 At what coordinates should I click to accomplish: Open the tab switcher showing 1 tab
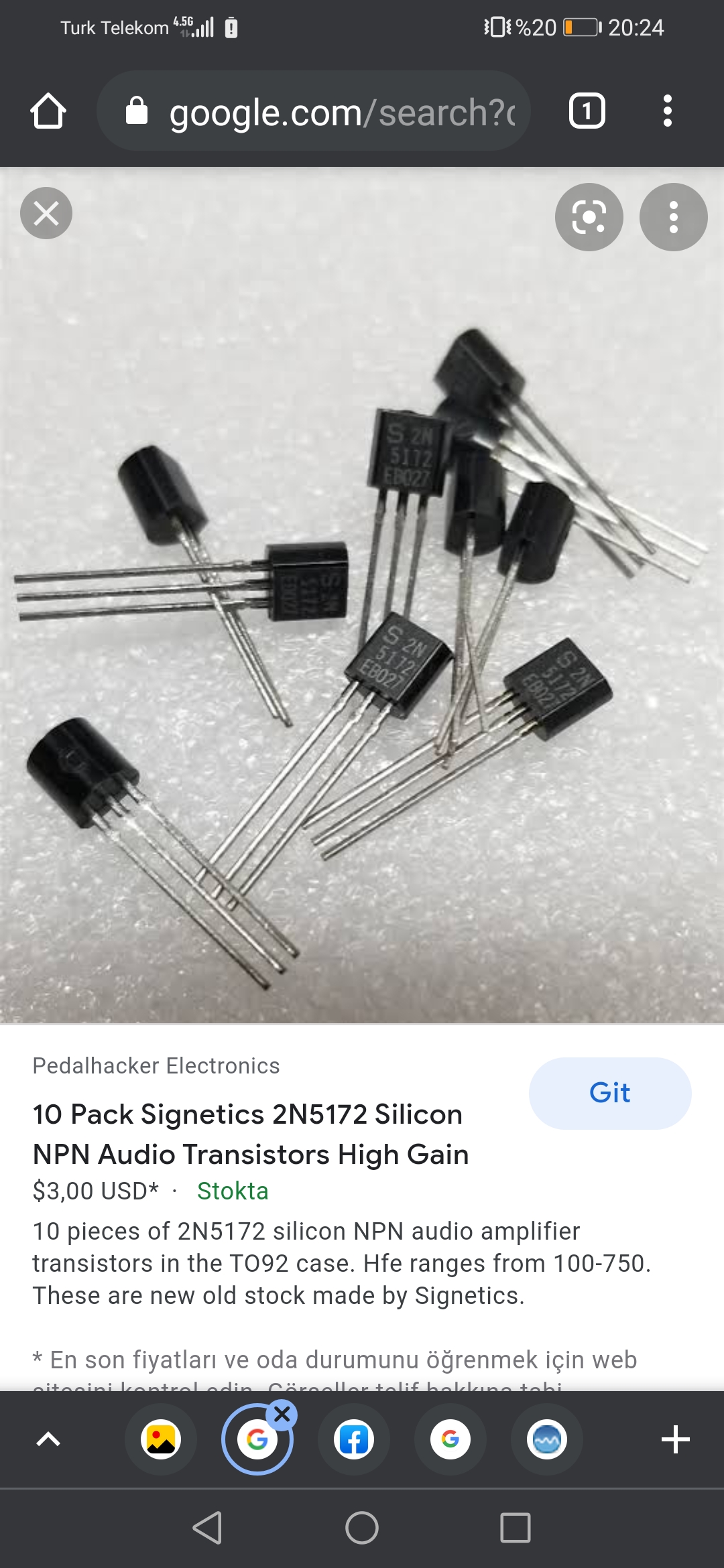pyautogui.click(x=587, y=111)
